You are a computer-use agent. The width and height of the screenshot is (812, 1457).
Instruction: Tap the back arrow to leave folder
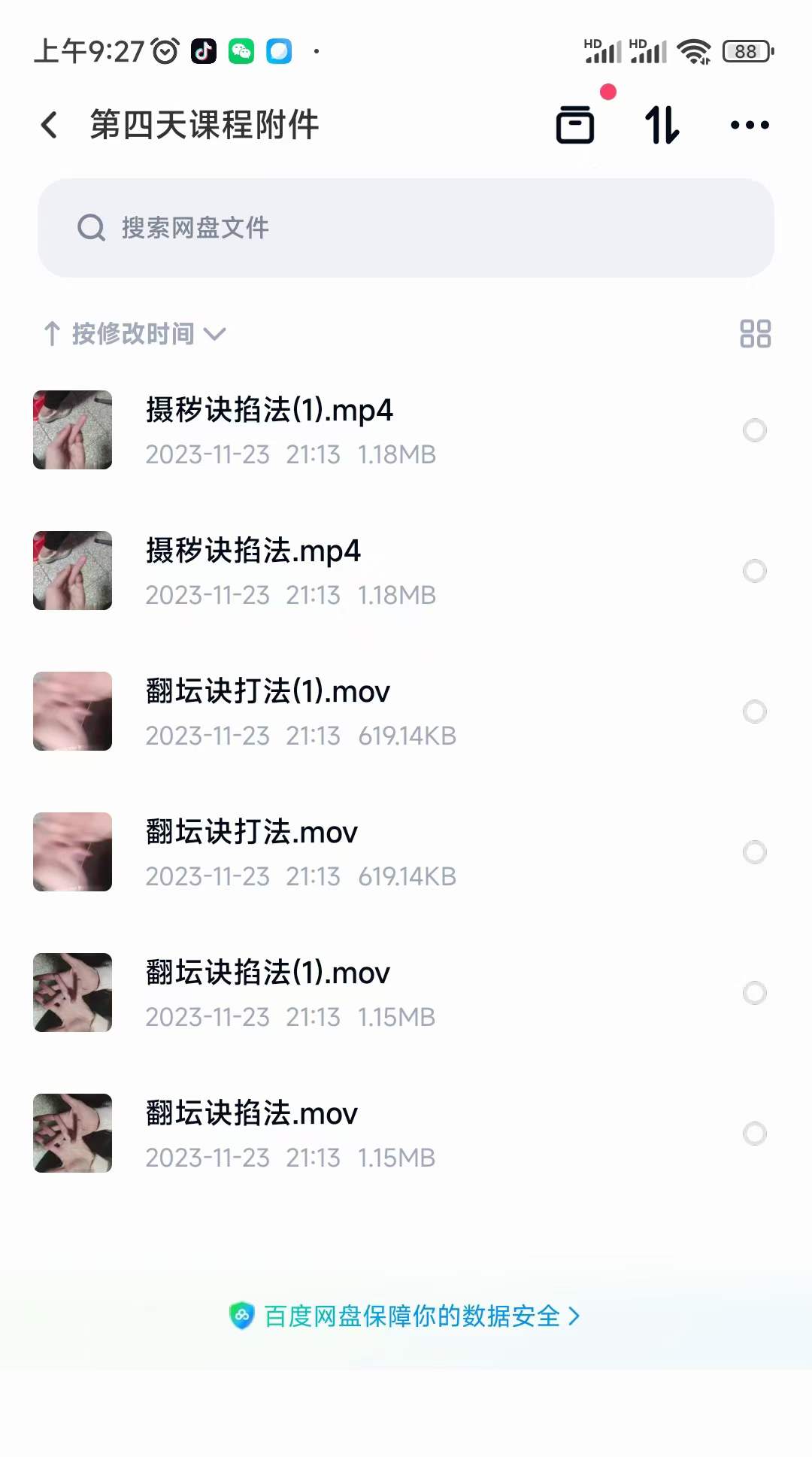pos(49,125)
